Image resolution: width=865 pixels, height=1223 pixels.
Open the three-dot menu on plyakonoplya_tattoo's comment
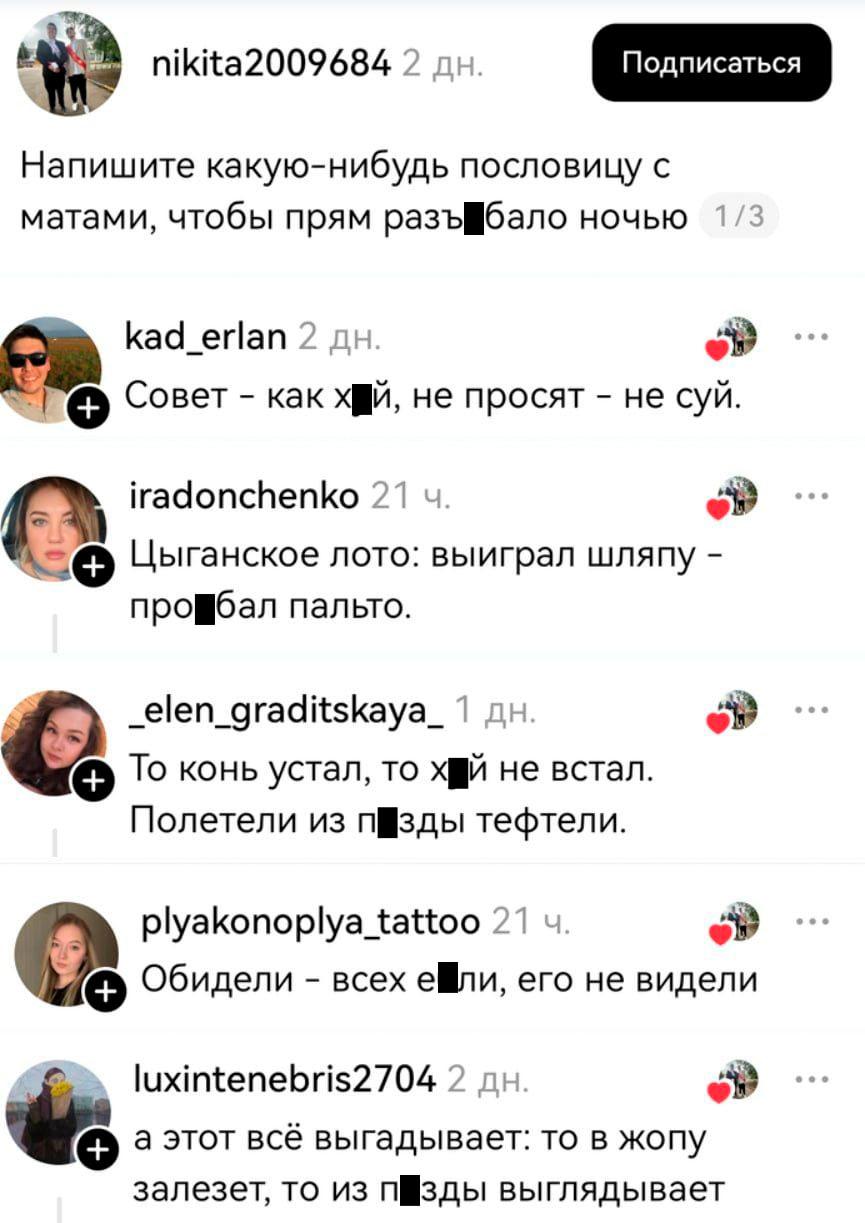(807, 921)
